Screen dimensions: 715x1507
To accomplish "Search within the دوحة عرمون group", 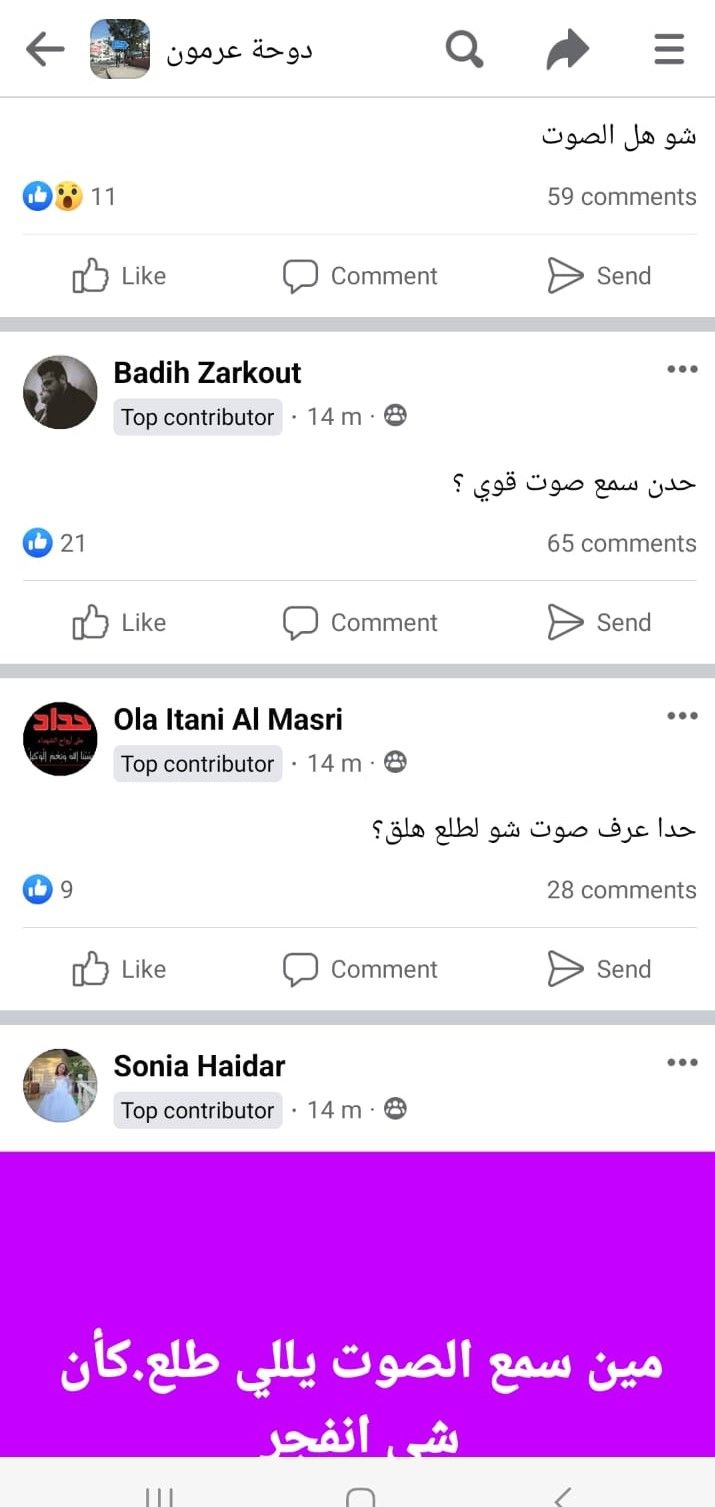I will (x=464, y=48).
